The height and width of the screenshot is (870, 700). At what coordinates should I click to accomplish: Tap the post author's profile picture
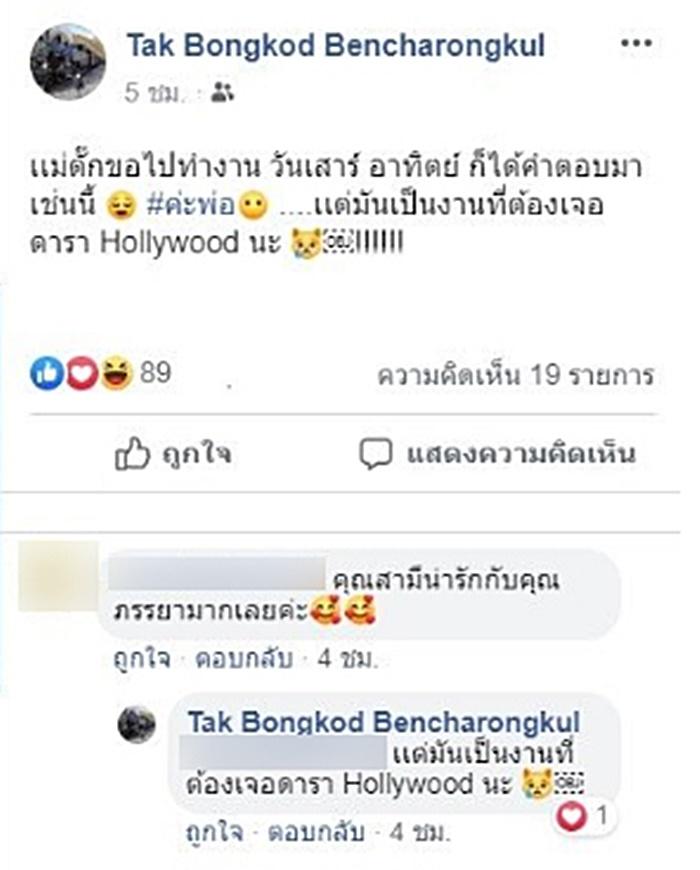click(x=68, y=62)
